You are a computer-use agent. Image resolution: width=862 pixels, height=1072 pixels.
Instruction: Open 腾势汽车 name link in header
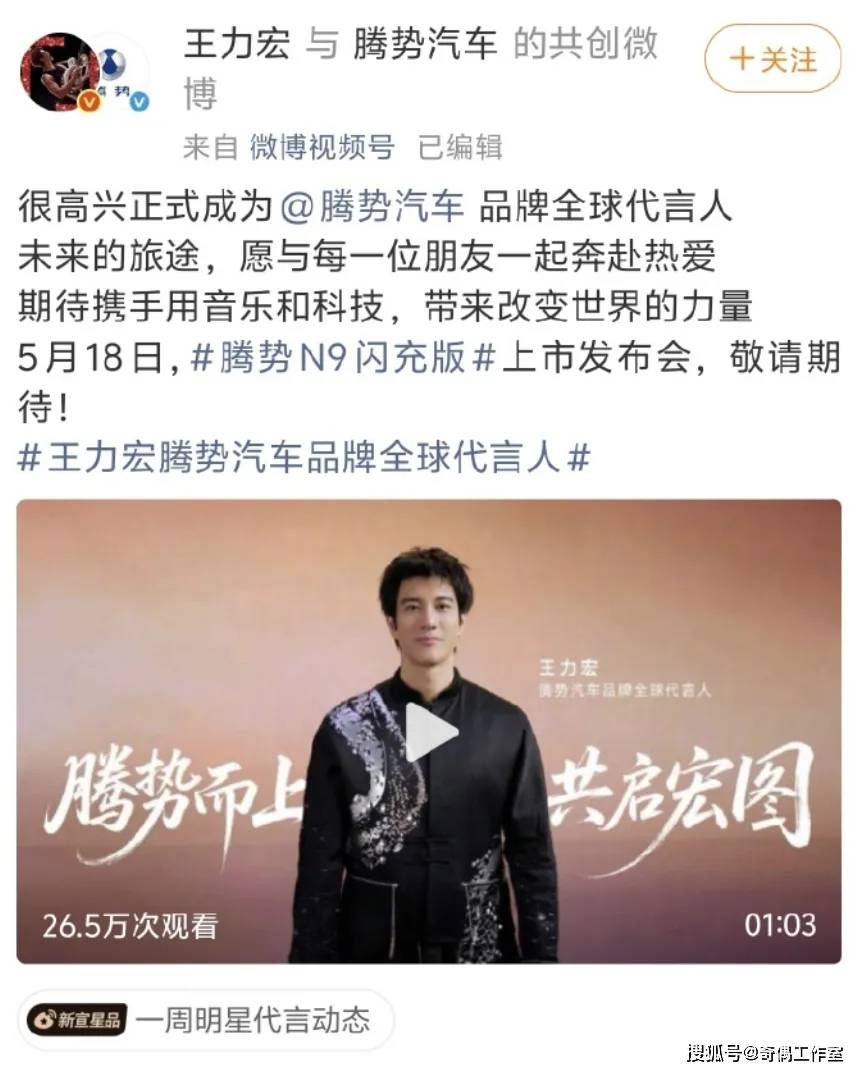coord(425,44)
